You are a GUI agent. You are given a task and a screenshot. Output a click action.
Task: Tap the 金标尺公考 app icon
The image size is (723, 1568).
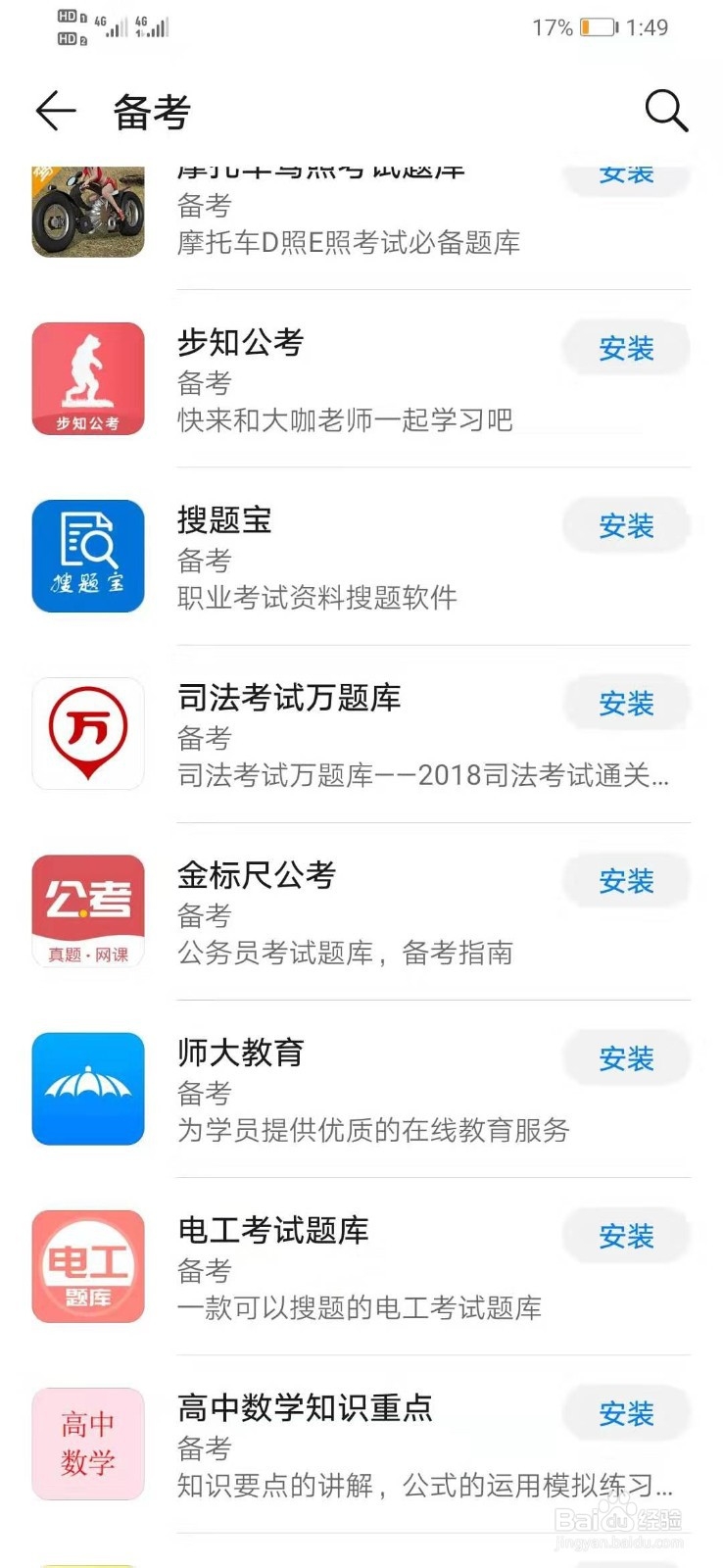[87, 910]
